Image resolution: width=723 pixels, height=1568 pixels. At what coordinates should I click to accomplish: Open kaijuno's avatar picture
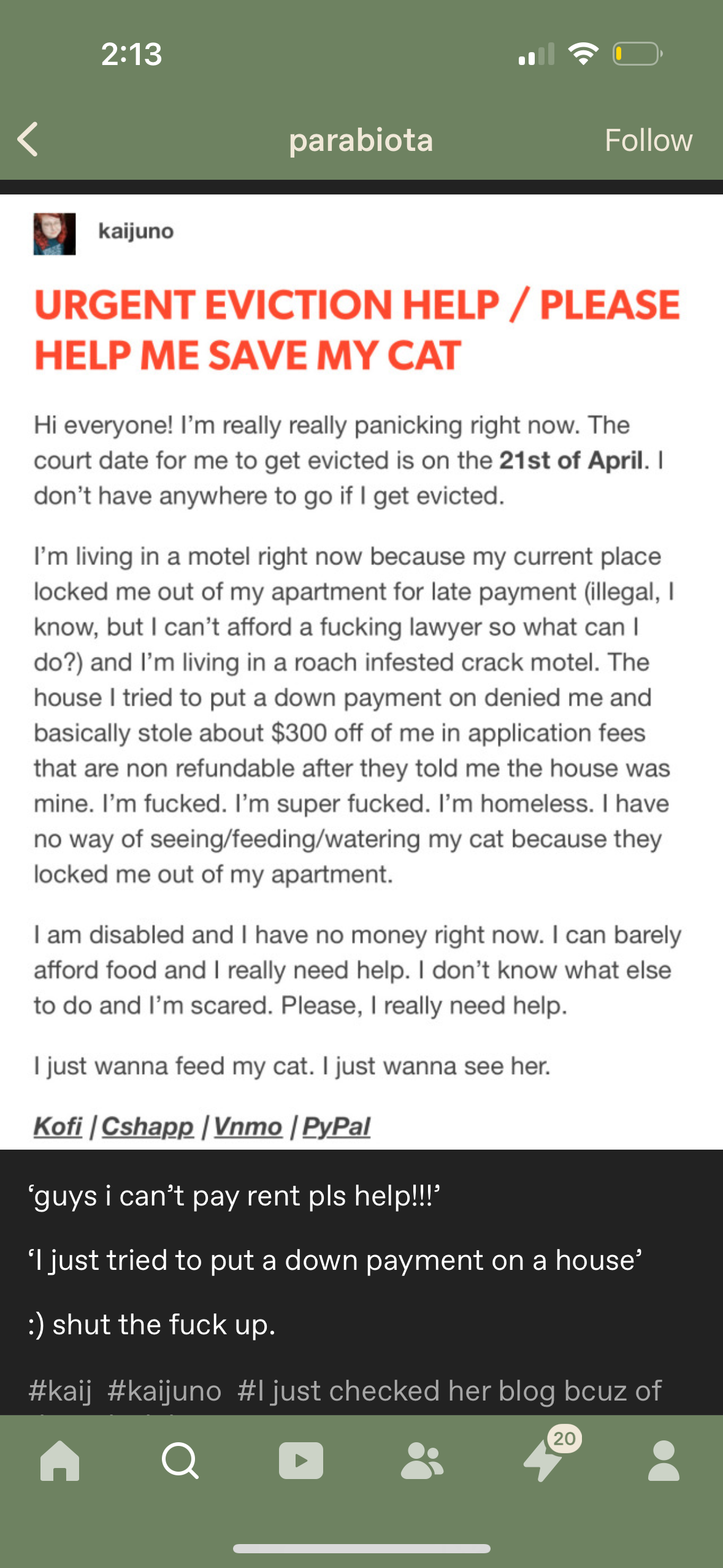click(55, 234)
